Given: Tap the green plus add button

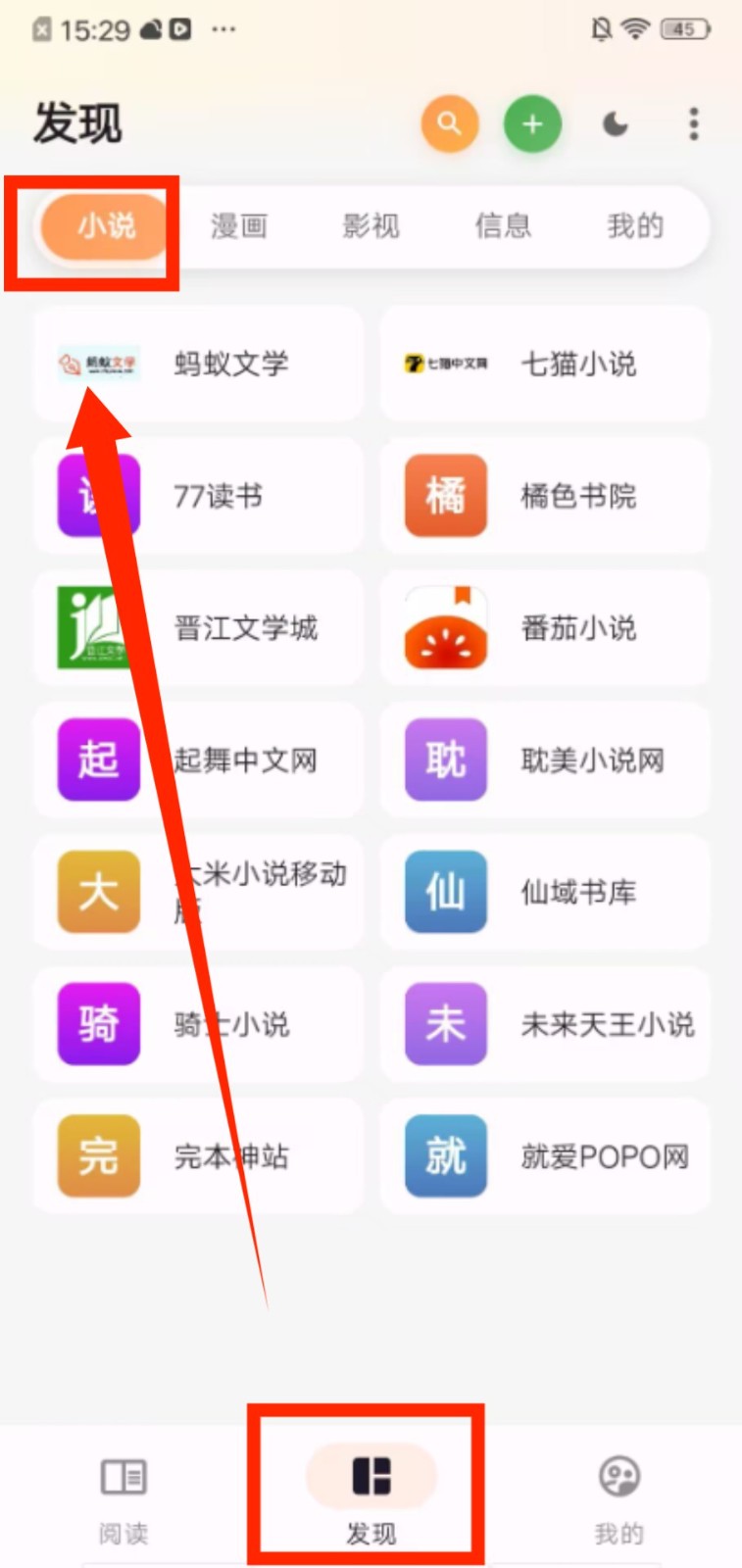Looking at the screenshot, I should 531,124.
